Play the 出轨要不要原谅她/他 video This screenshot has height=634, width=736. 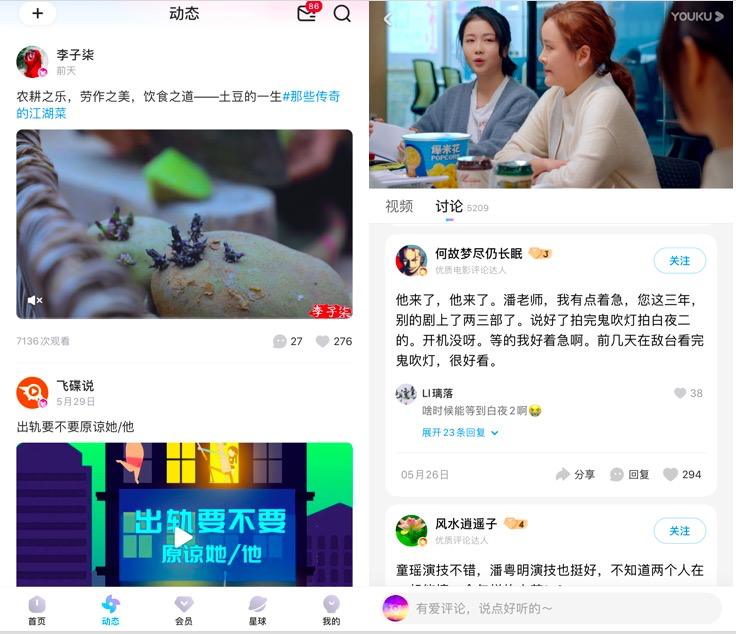(184, 536)
